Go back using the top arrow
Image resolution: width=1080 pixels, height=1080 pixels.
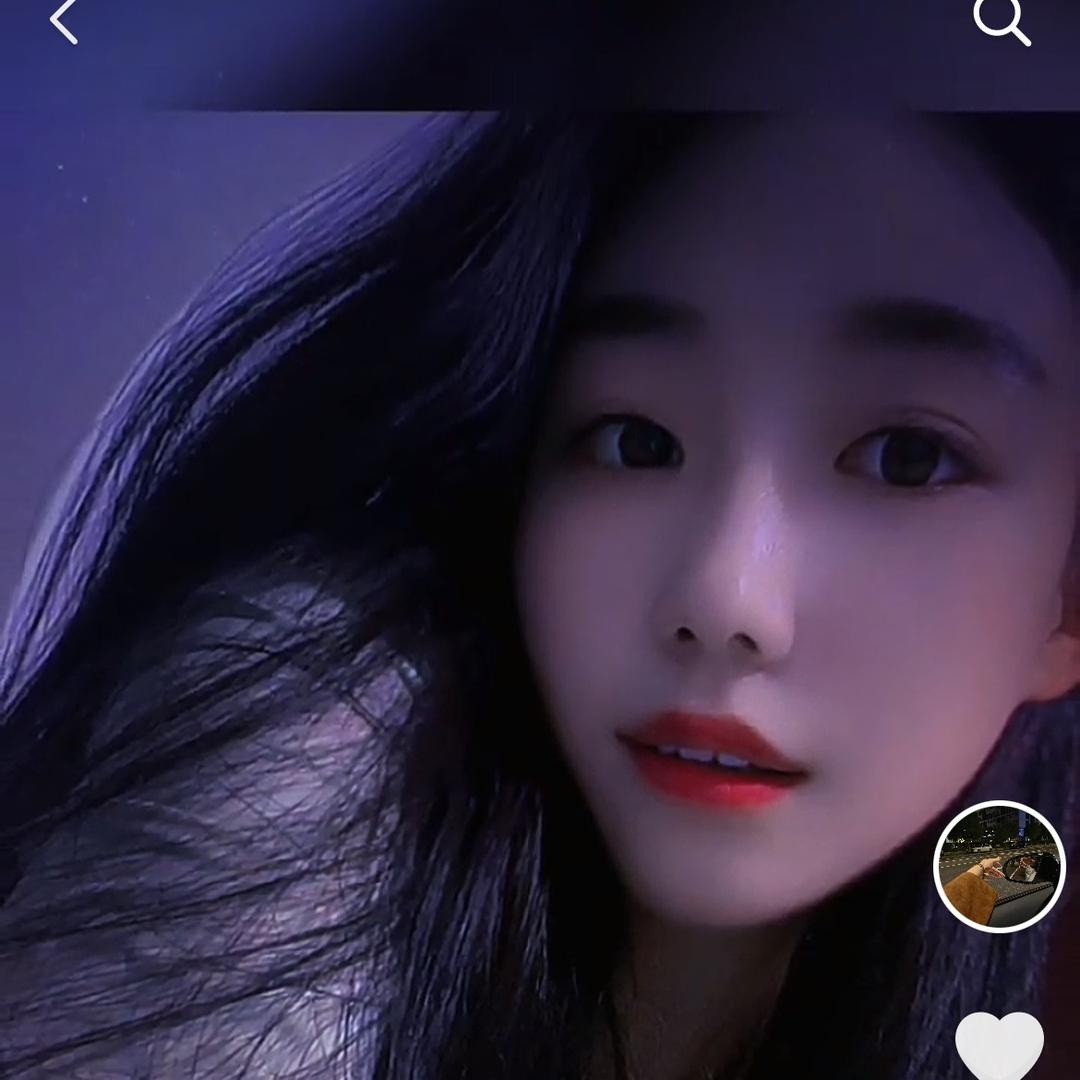point(64,22)
